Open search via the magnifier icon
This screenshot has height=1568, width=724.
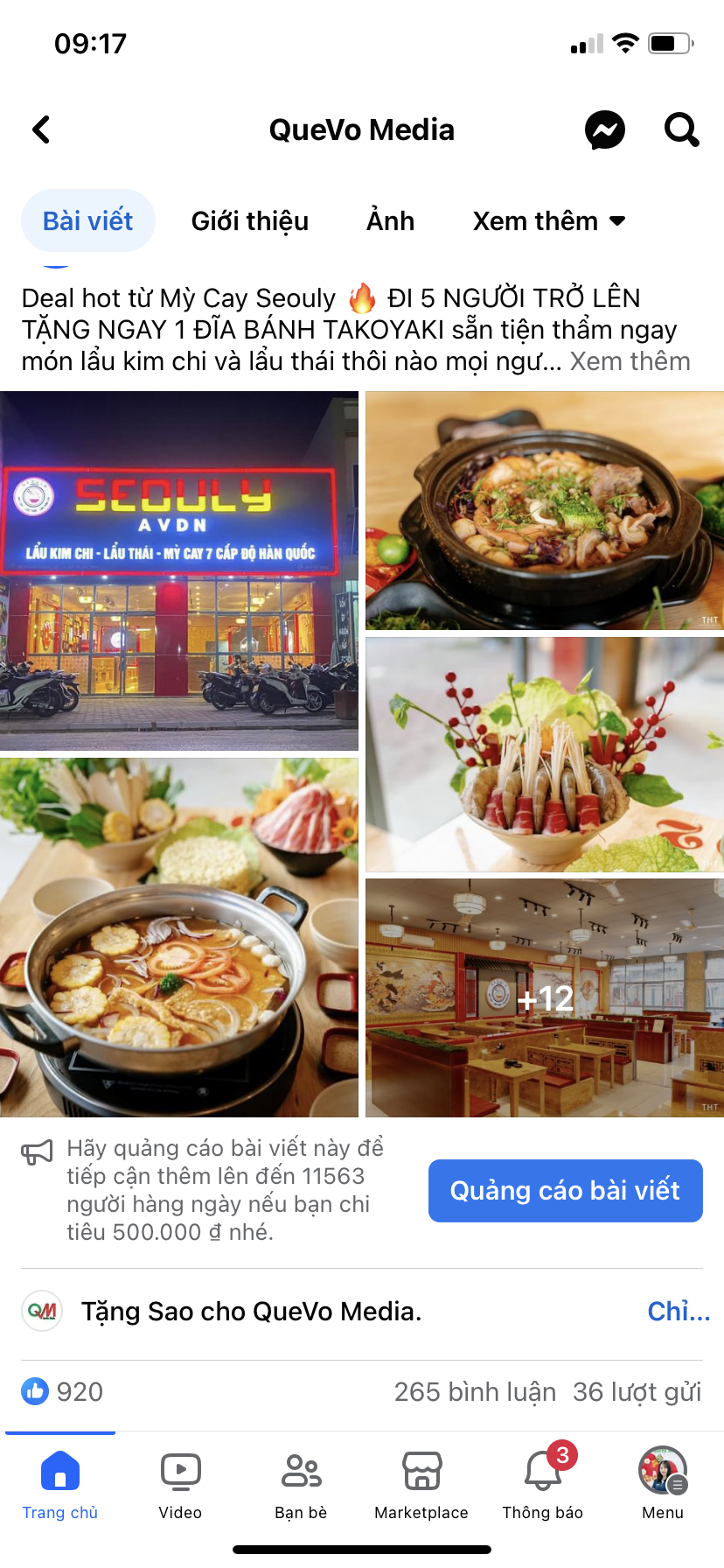pyautogui.click(x=682, y=130)
